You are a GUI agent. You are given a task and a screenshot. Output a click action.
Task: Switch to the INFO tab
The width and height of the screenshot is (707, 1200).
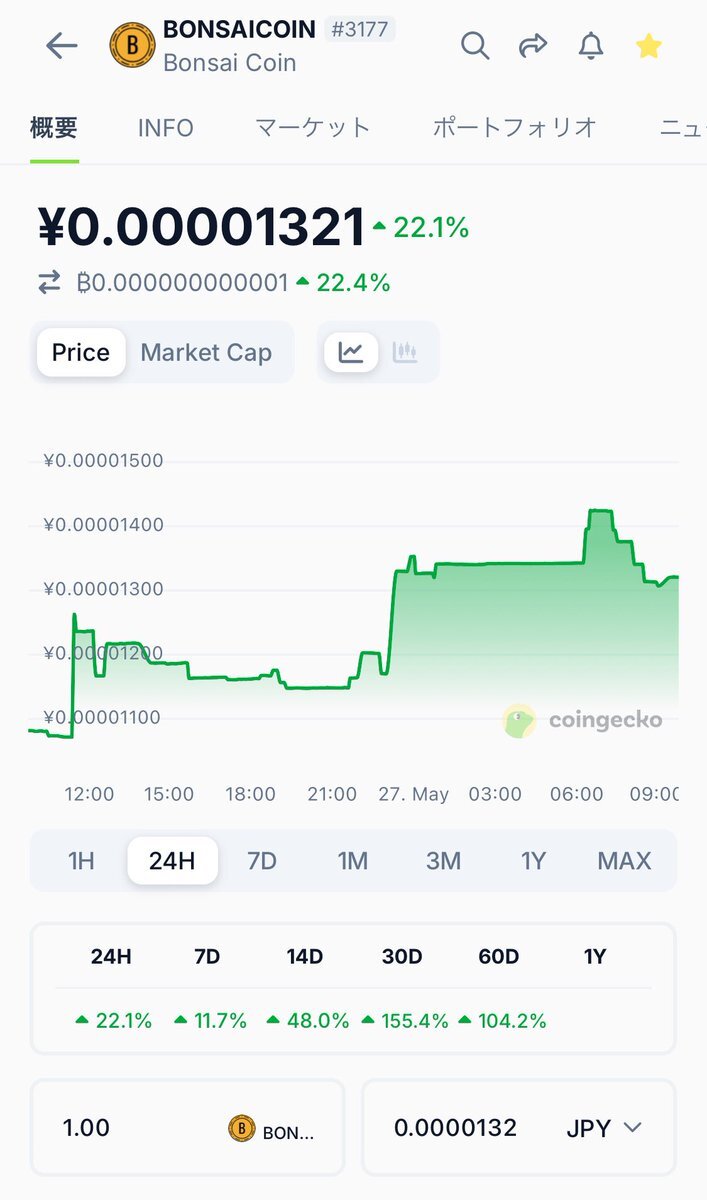pos(166,128)
